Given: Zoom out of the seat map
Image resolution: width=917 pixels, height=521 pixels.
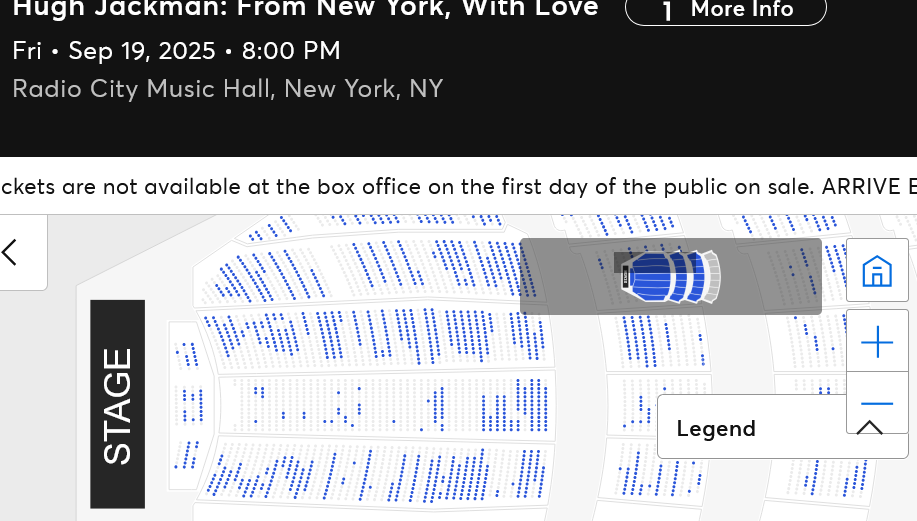Looking at the screenshot, I should (x=877, y=402).
